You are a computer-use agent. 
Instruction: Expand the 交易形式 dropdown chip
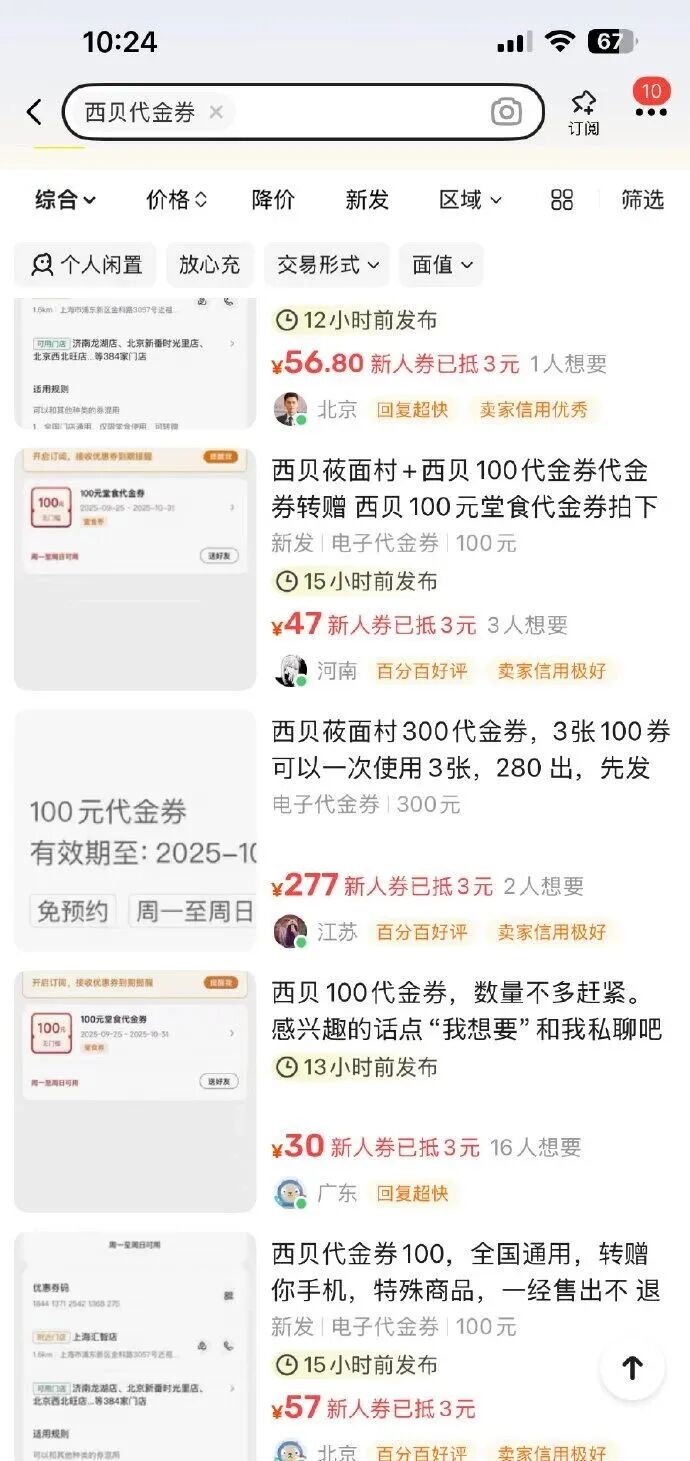click(x=328, y=265)
